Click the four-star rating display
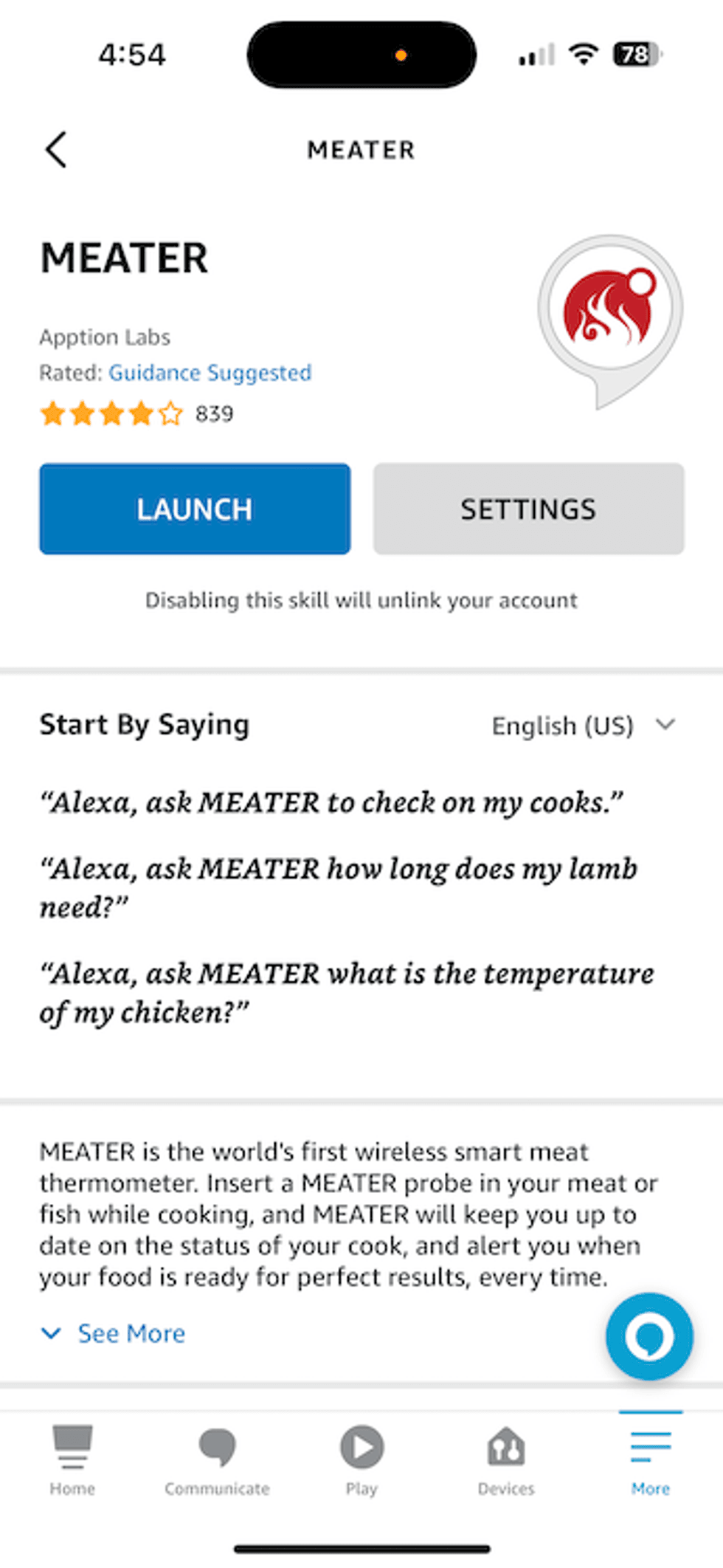723x1568 pixels. 111,413
